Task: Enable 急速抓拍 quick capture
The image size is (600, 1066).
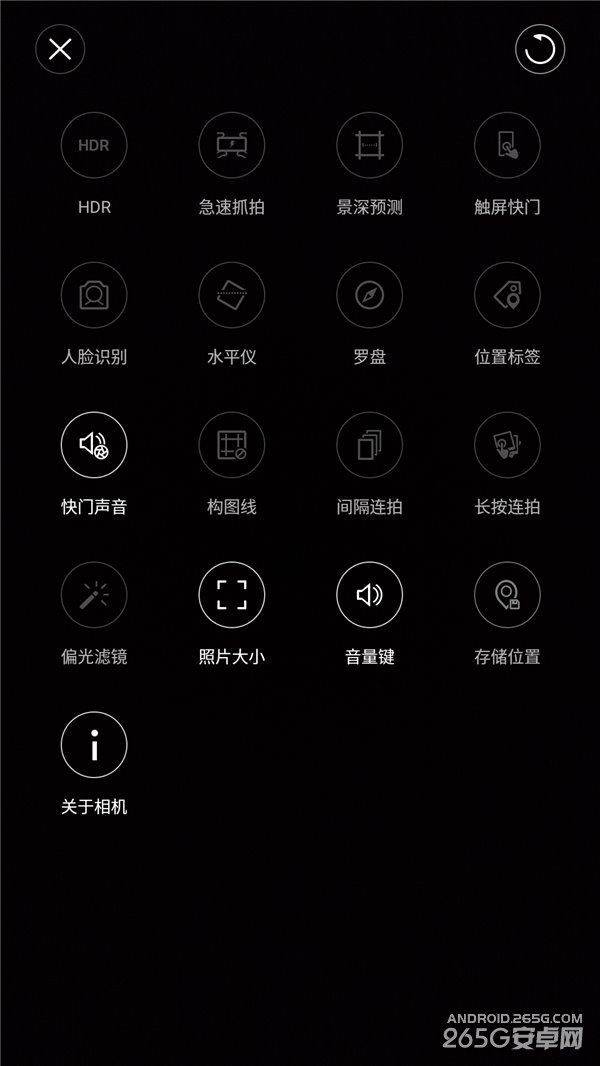Action: click(x=232, y=146)
